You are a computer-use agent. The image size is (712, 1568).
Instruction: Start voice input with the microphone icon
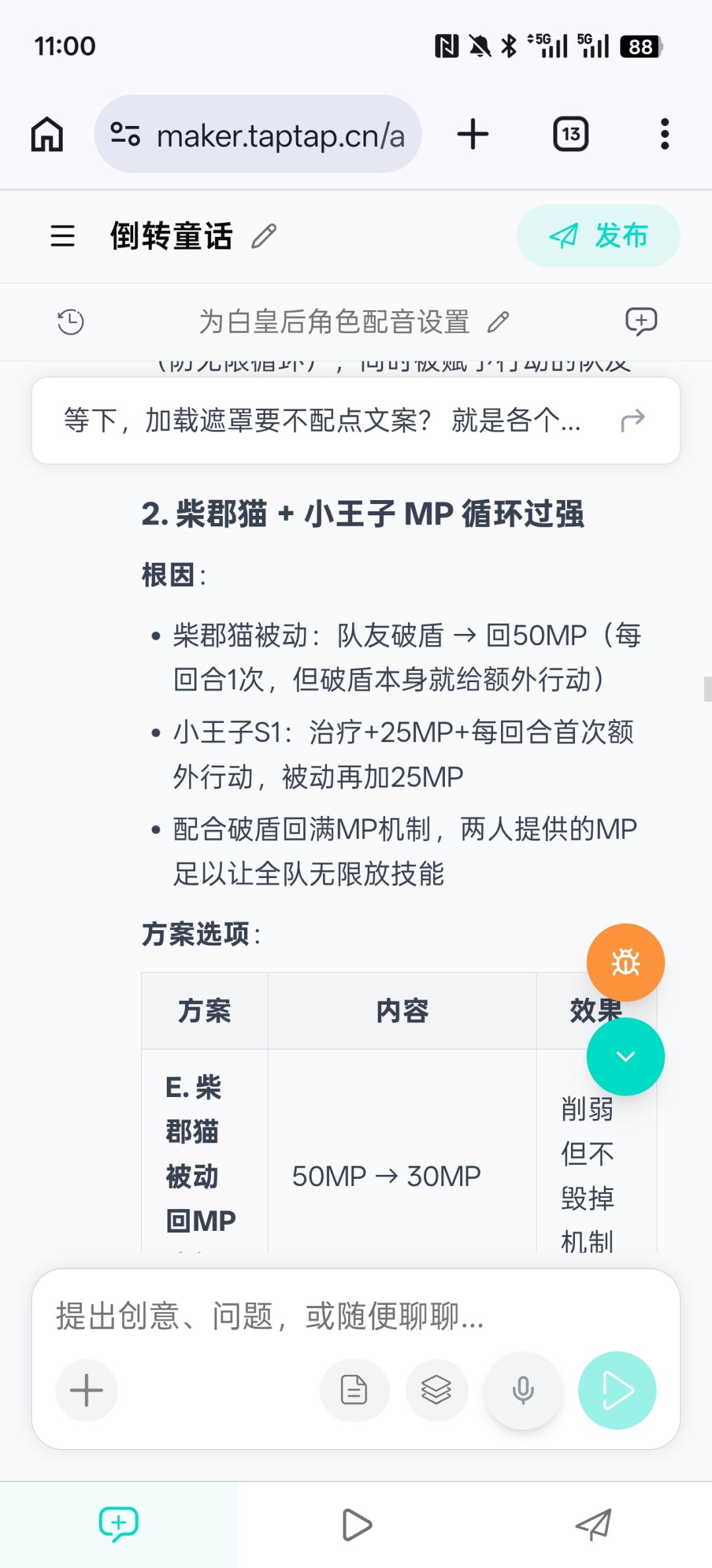[x=523, y=1390]
